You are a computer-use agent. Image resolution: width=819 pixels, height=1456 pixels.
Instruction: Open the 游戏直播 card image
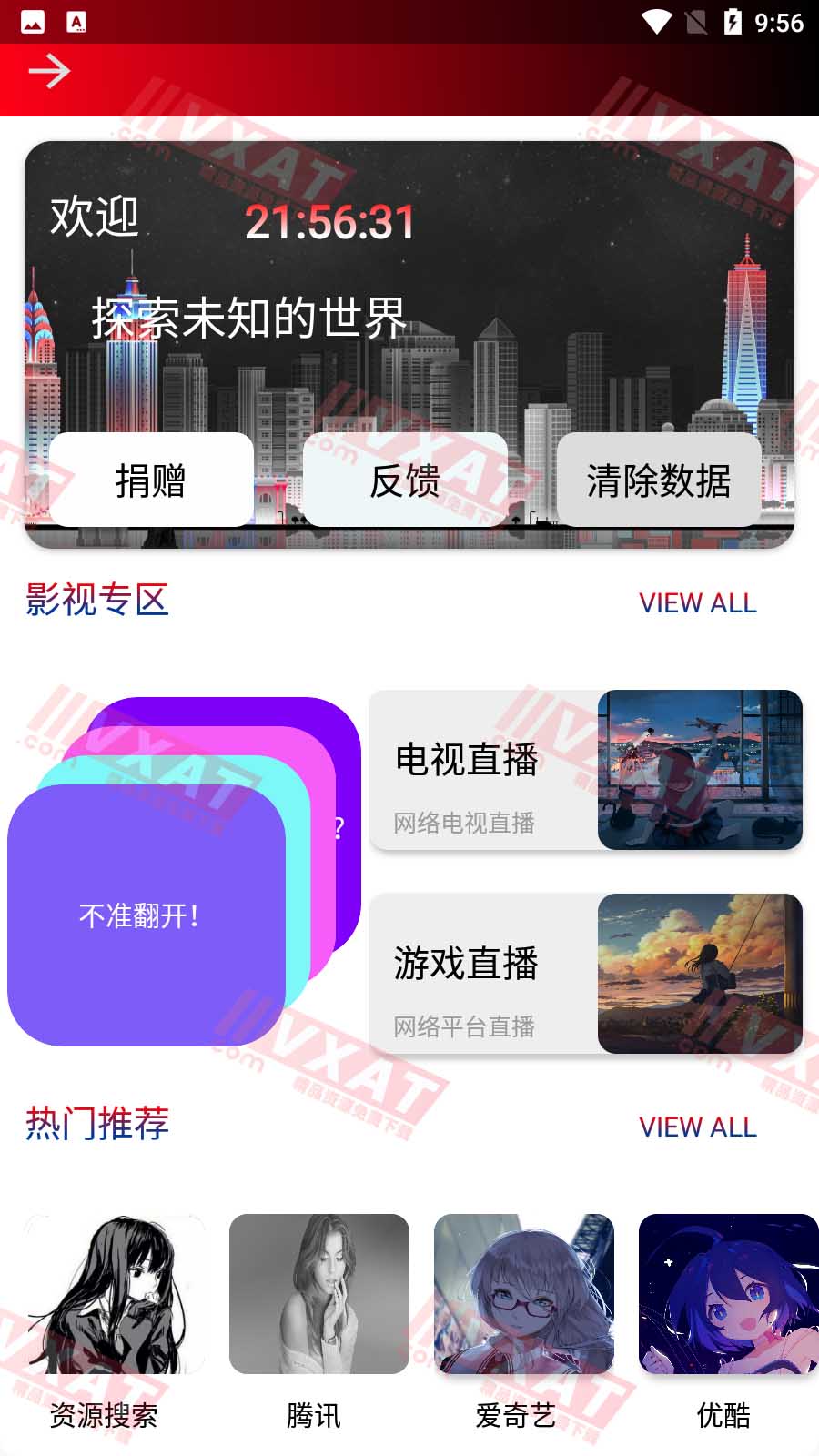[x=699, y=974]
